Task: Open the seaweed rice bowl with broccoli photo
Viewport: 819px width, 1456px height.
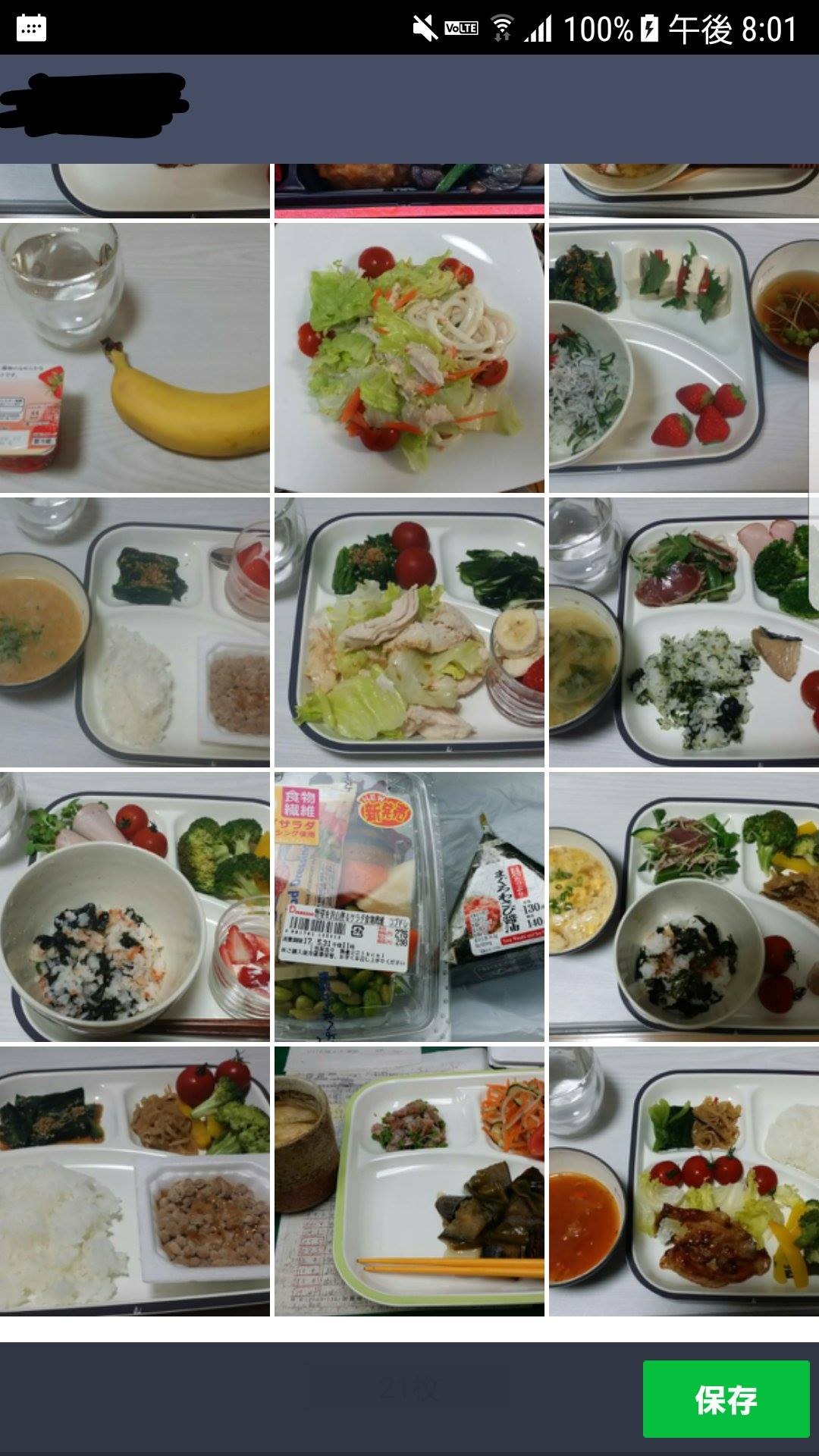Action: [135, 906]
